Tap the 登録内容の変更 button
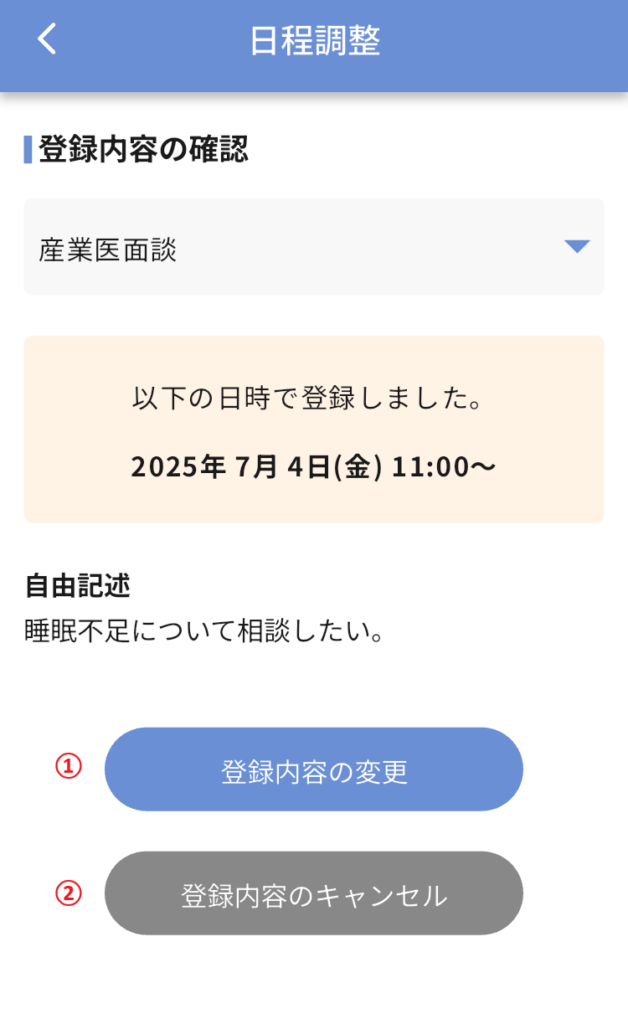The width and height of the screenshot is (628, 1024). coord(314,769)
